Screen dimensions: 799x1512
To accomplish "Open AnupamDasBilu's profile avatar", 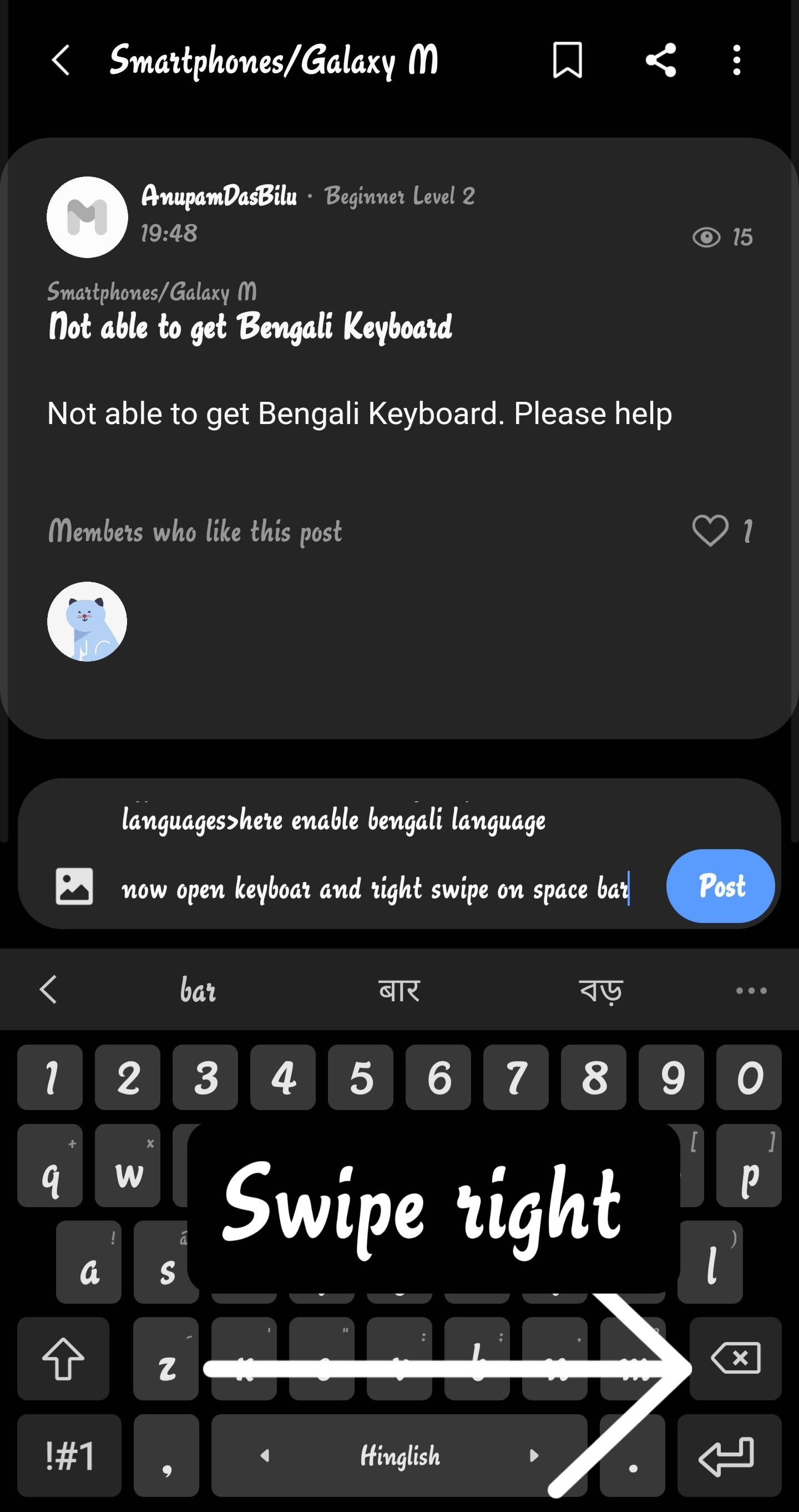I will pos(88,217).
